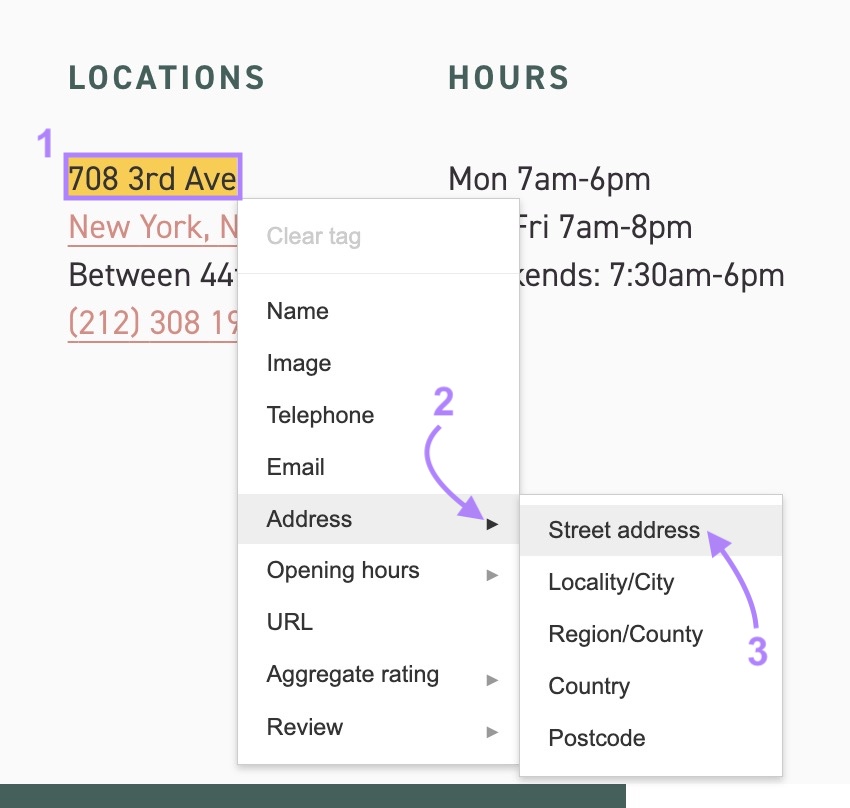Open the Address submenu
This screenshot has height=808, width=850.
[x=310, y=519]
